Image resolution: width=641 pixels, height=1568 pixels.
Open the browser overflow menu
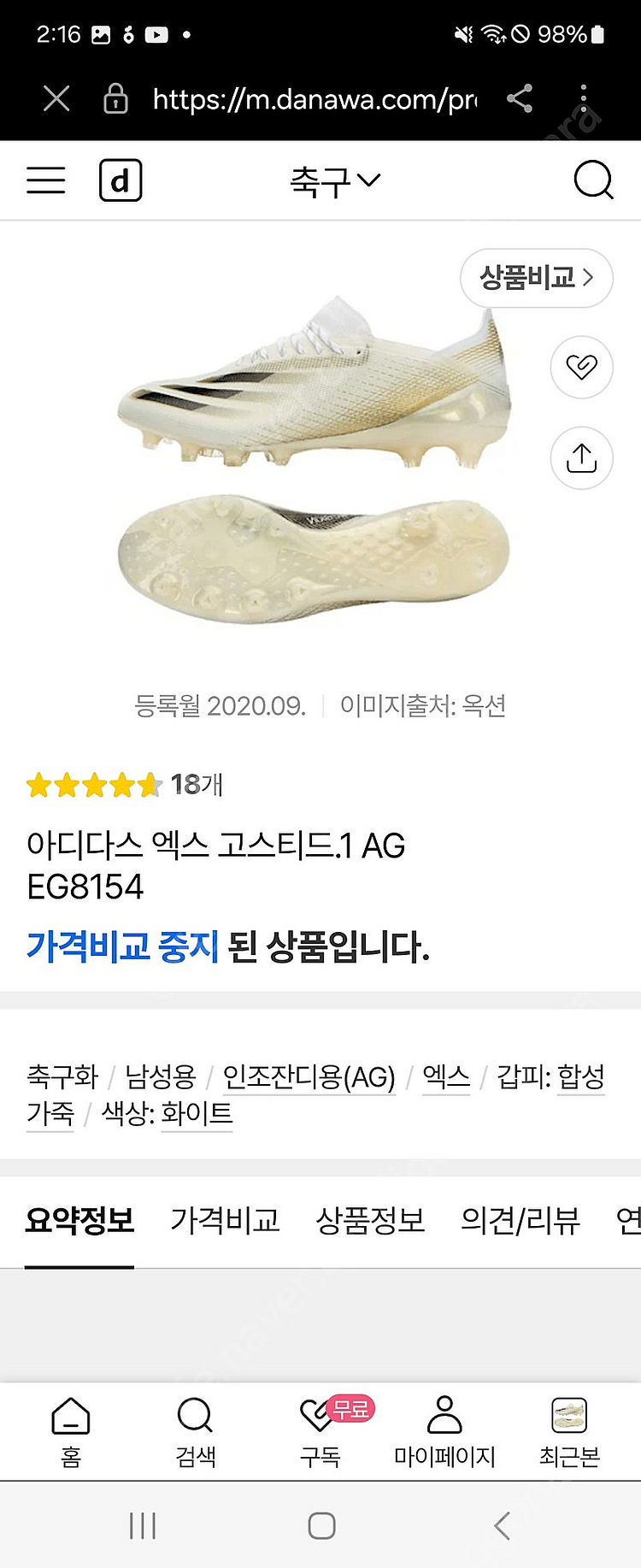[584, 99]
